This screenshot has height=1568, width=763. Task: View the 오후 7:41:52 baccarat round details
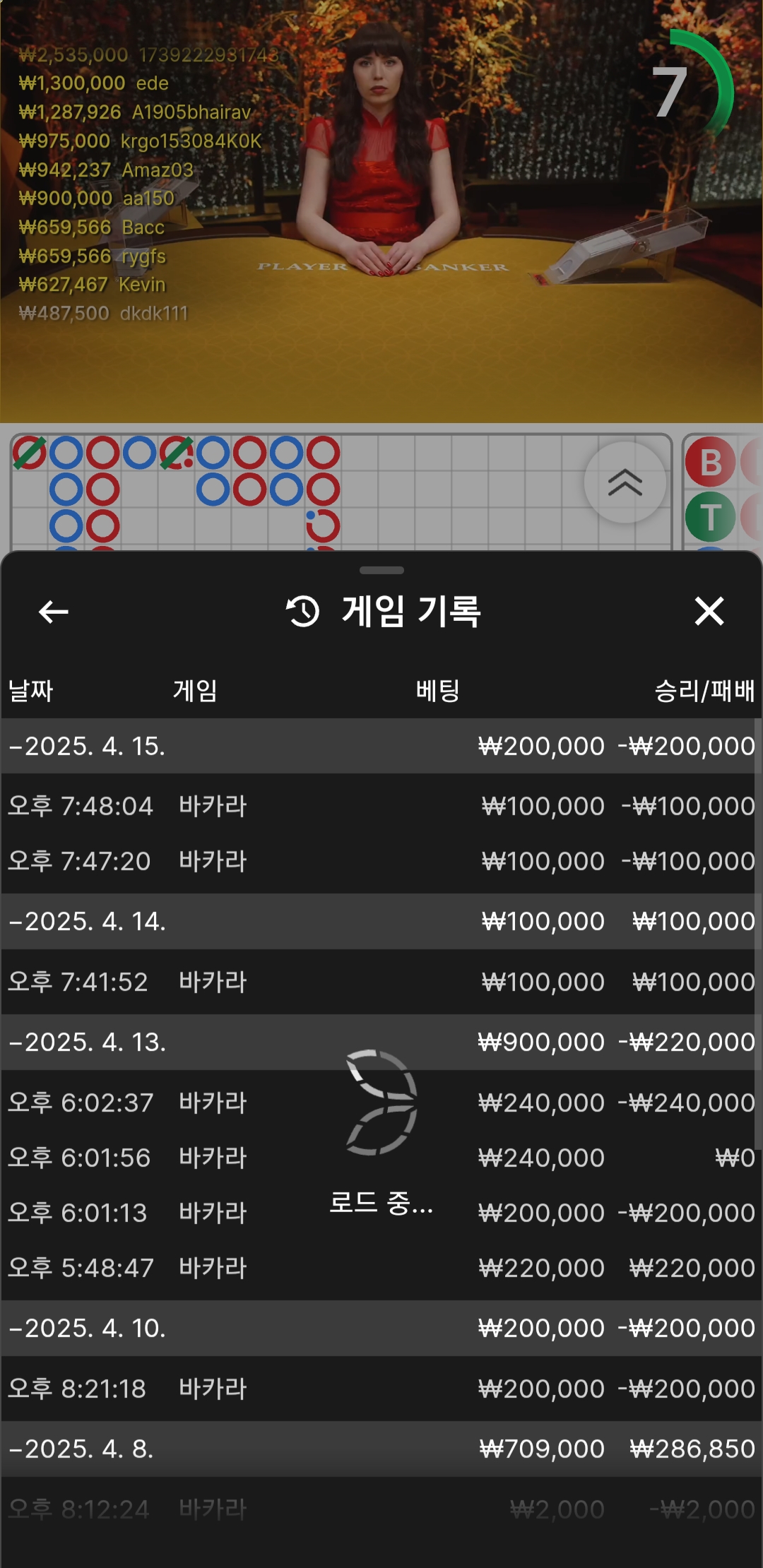click(x=381, y=982)
